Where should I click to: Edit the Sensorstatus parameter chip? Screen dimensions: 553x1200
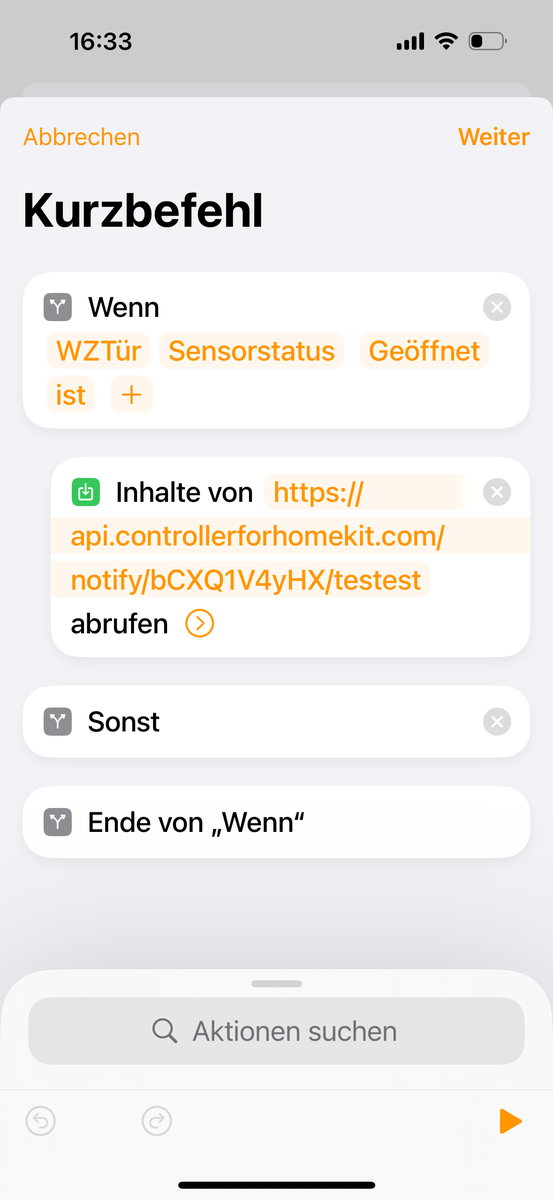[x=252, y=351]
